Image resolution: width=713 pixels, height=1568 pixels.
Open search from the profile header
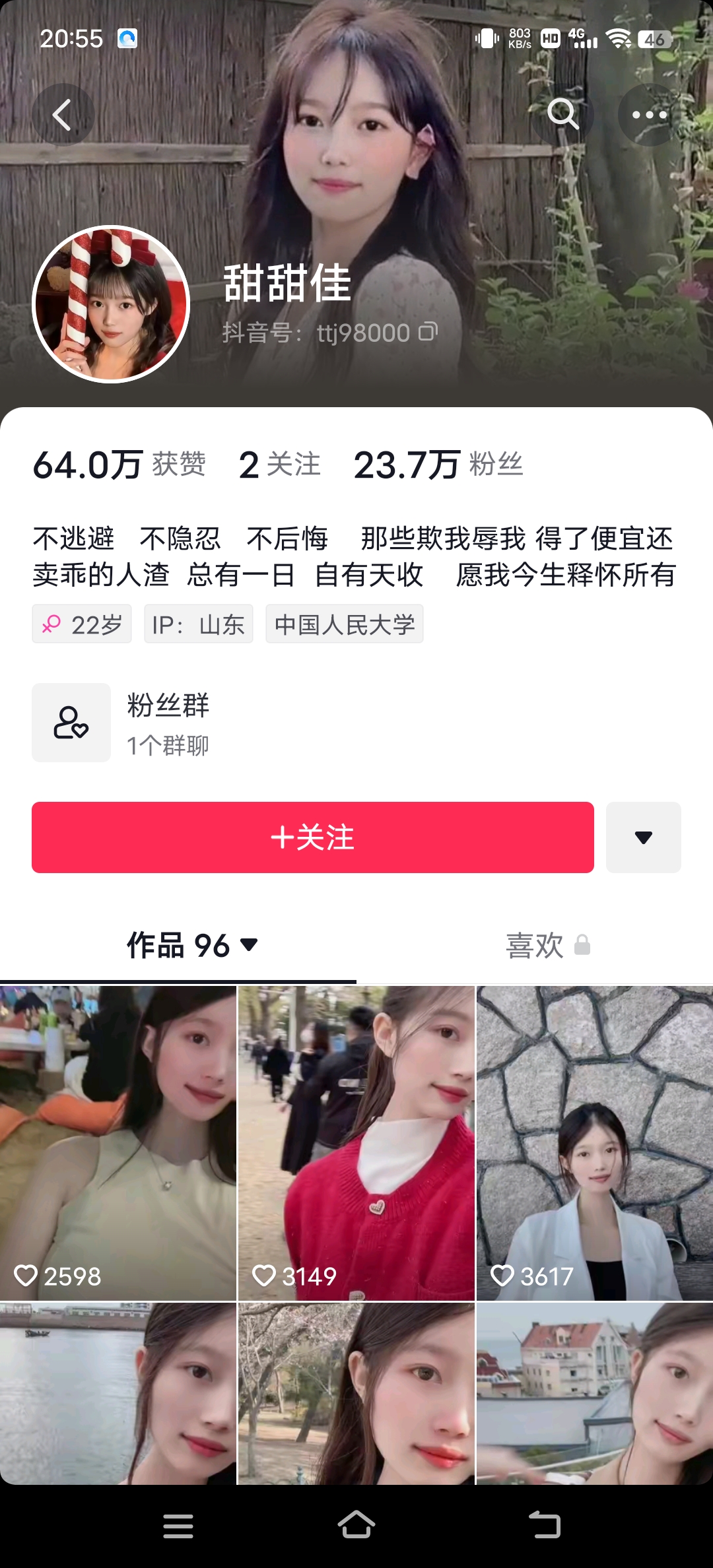(x=562, y=114)
